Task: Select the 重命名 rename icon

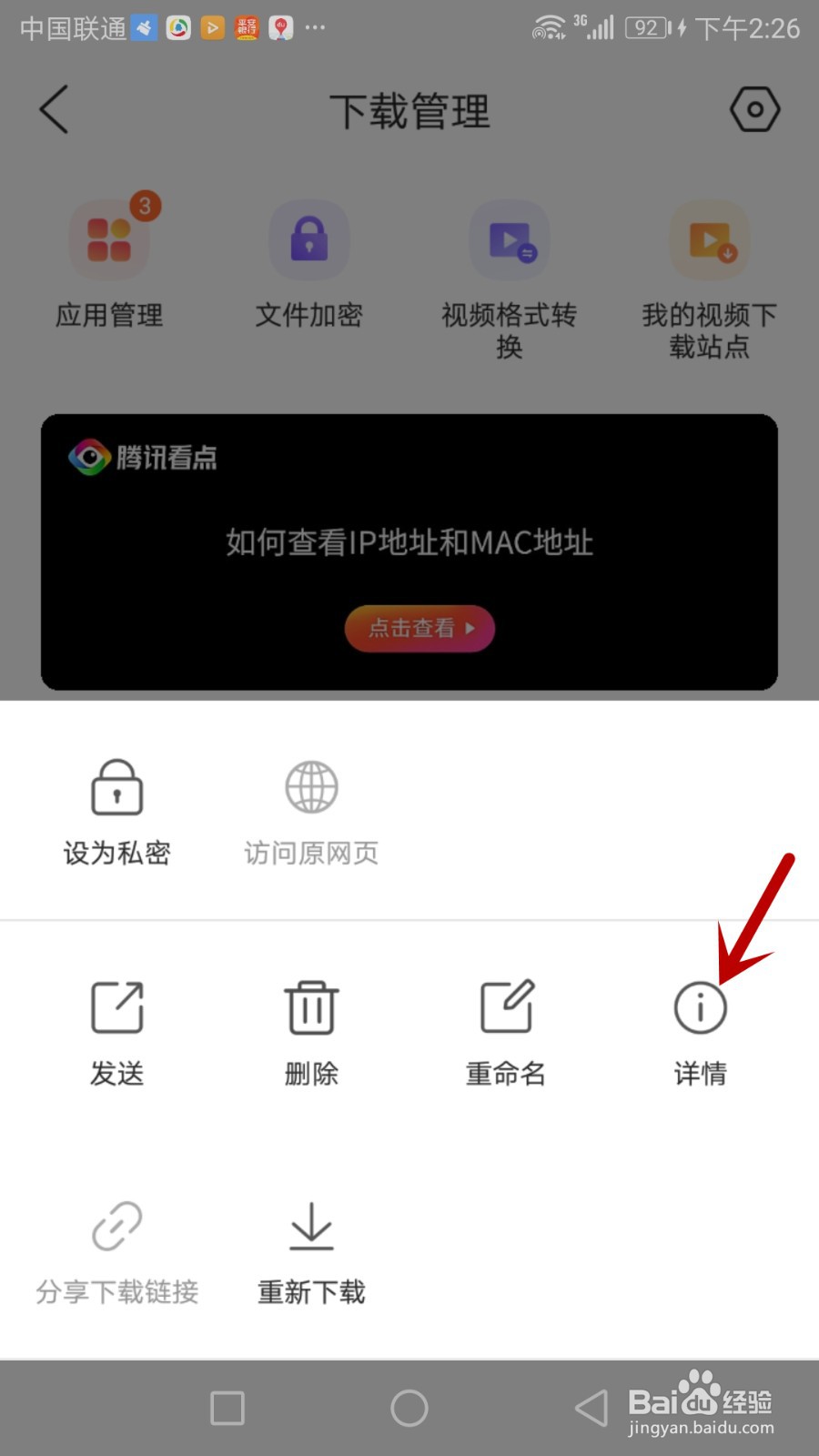Action: [506, 1007]
